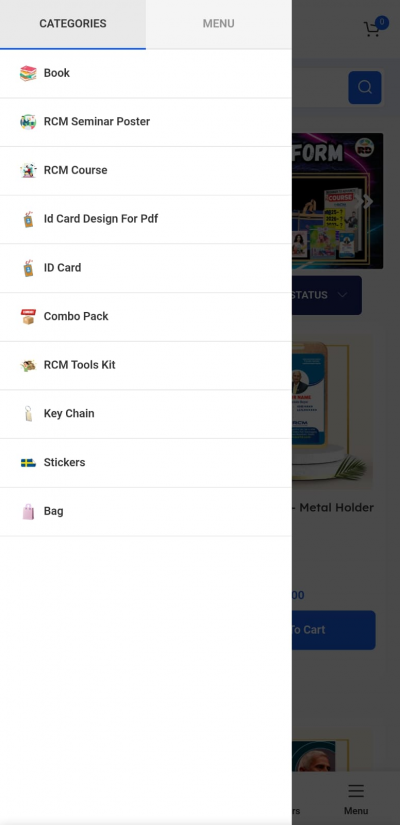Select the CATEGORIES tab

73,24
